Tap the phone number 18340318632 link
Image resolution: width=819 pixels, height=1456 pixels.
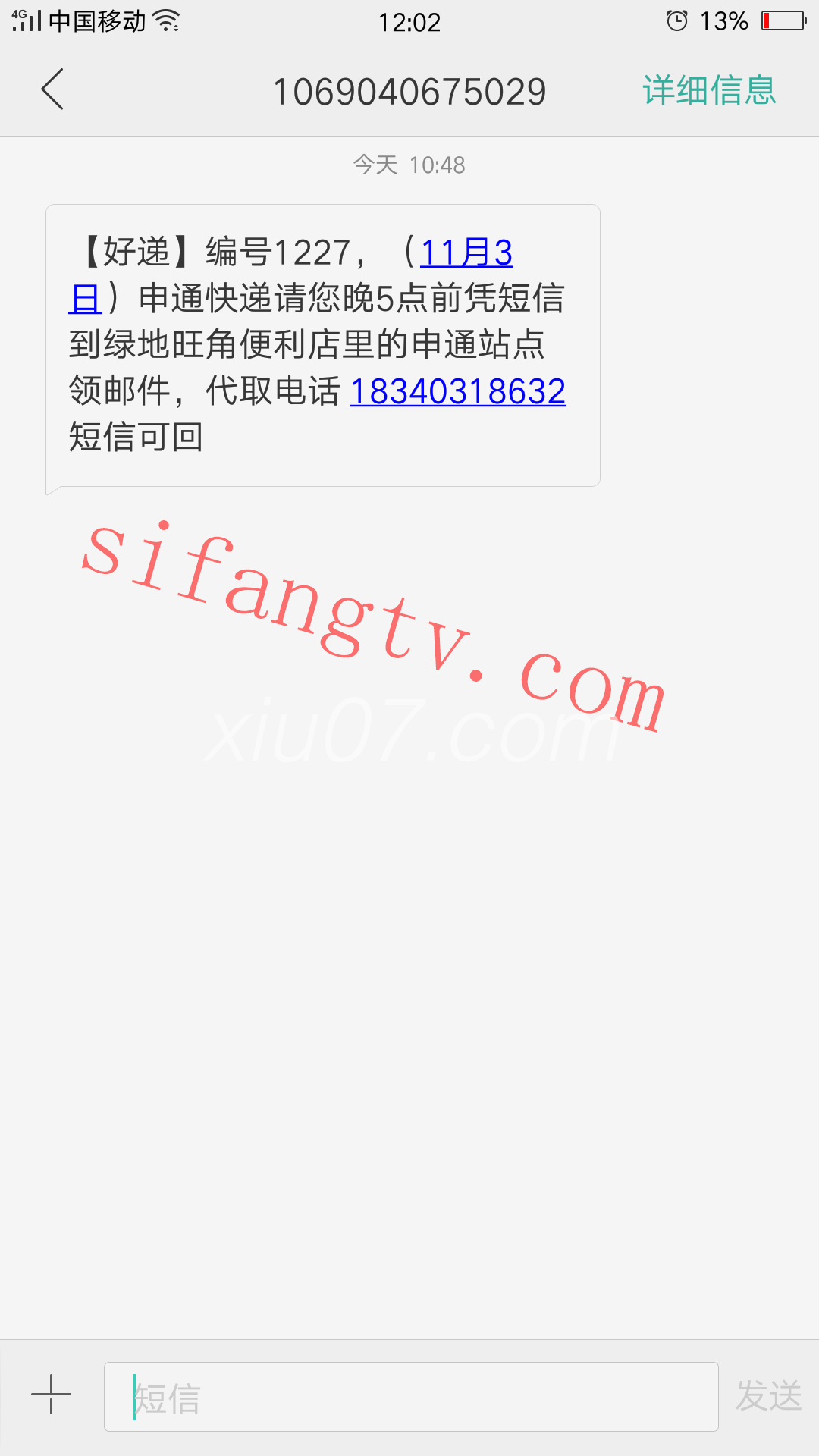pos(458,391)
